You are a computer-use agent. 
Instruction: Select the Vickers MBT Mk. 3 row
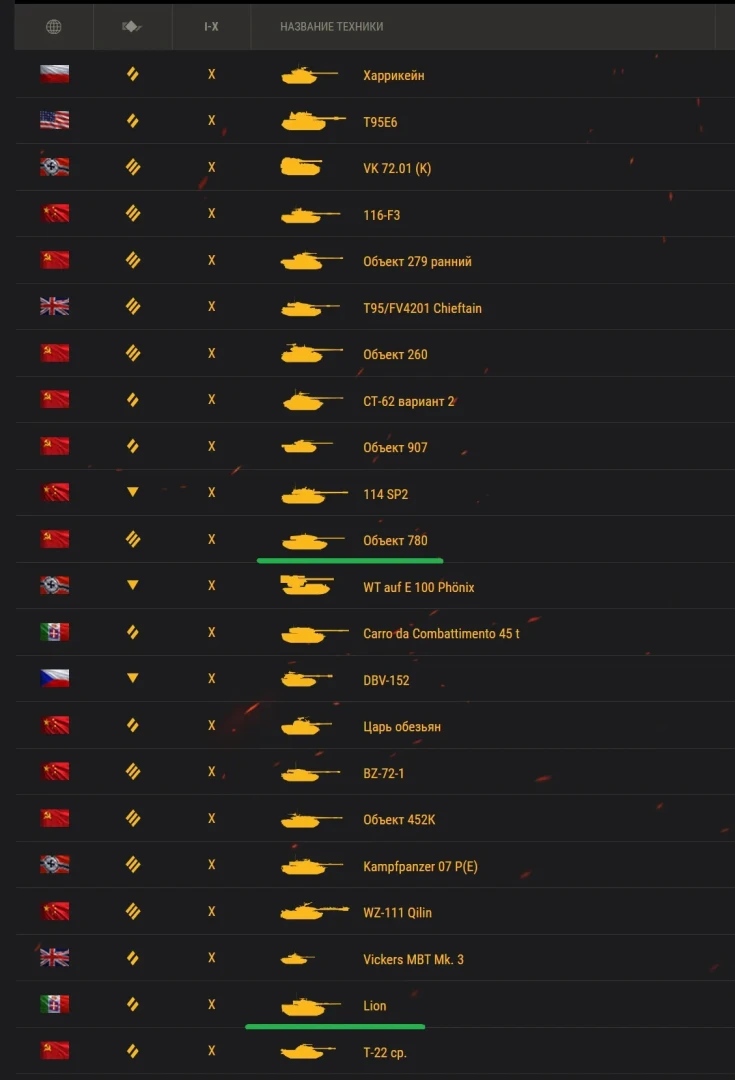413,959
